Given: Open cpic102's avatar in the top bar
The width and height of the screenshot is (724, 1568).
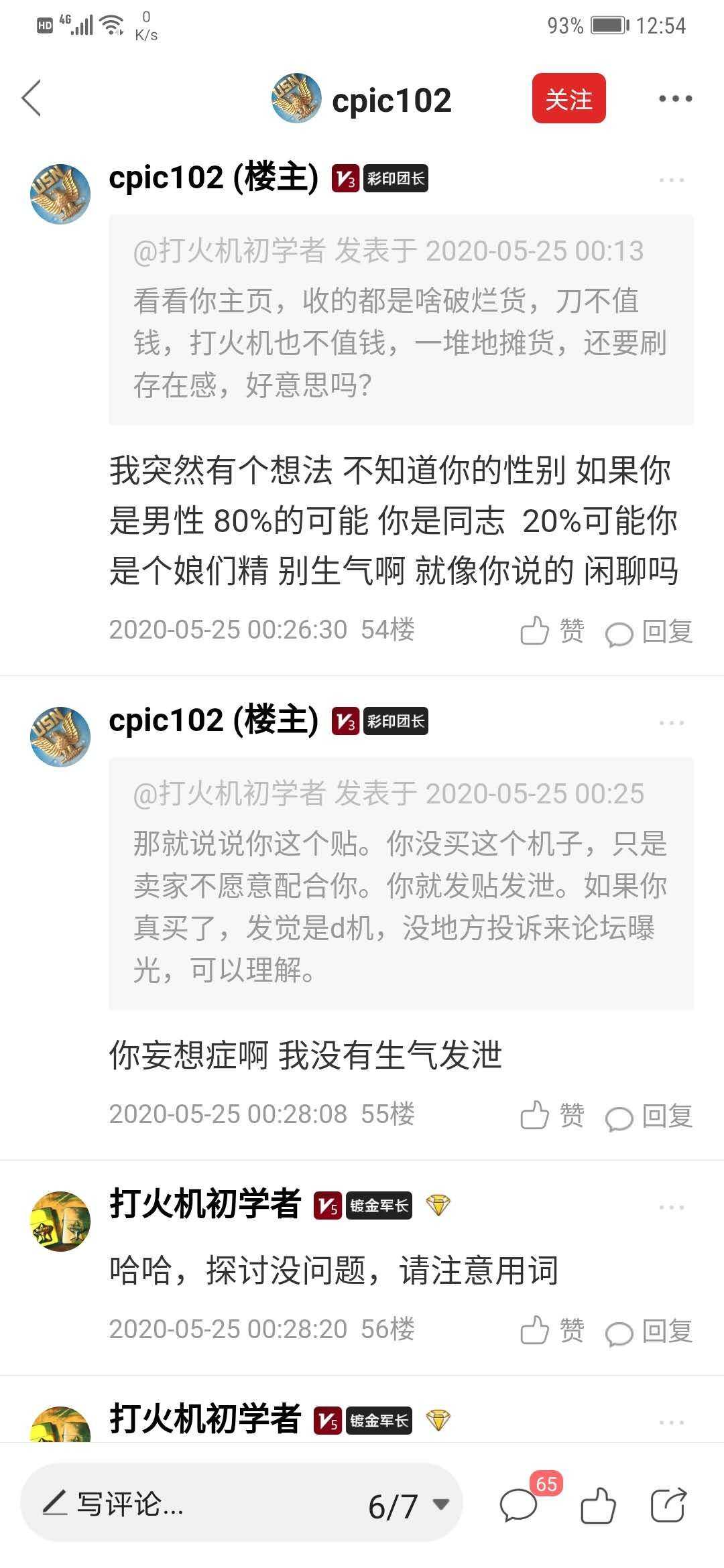Looking at the screenshot, I should point(296,99).
